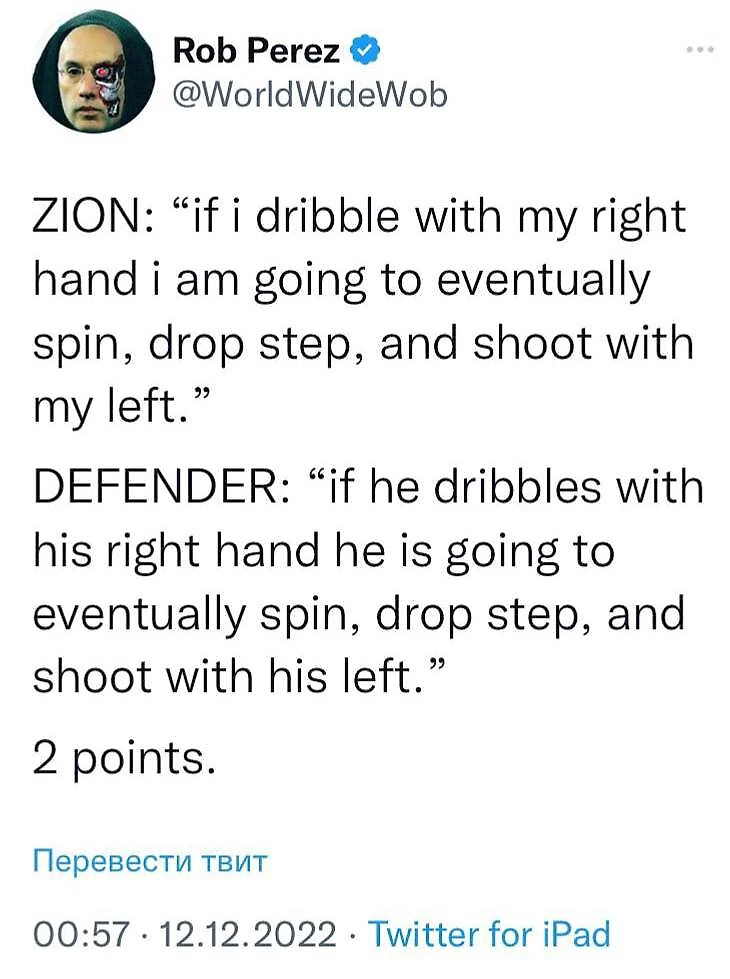Open the tweet's three-dot overflow menu
Viewport: 730px width, 979px height.
[x=698, y=49]
